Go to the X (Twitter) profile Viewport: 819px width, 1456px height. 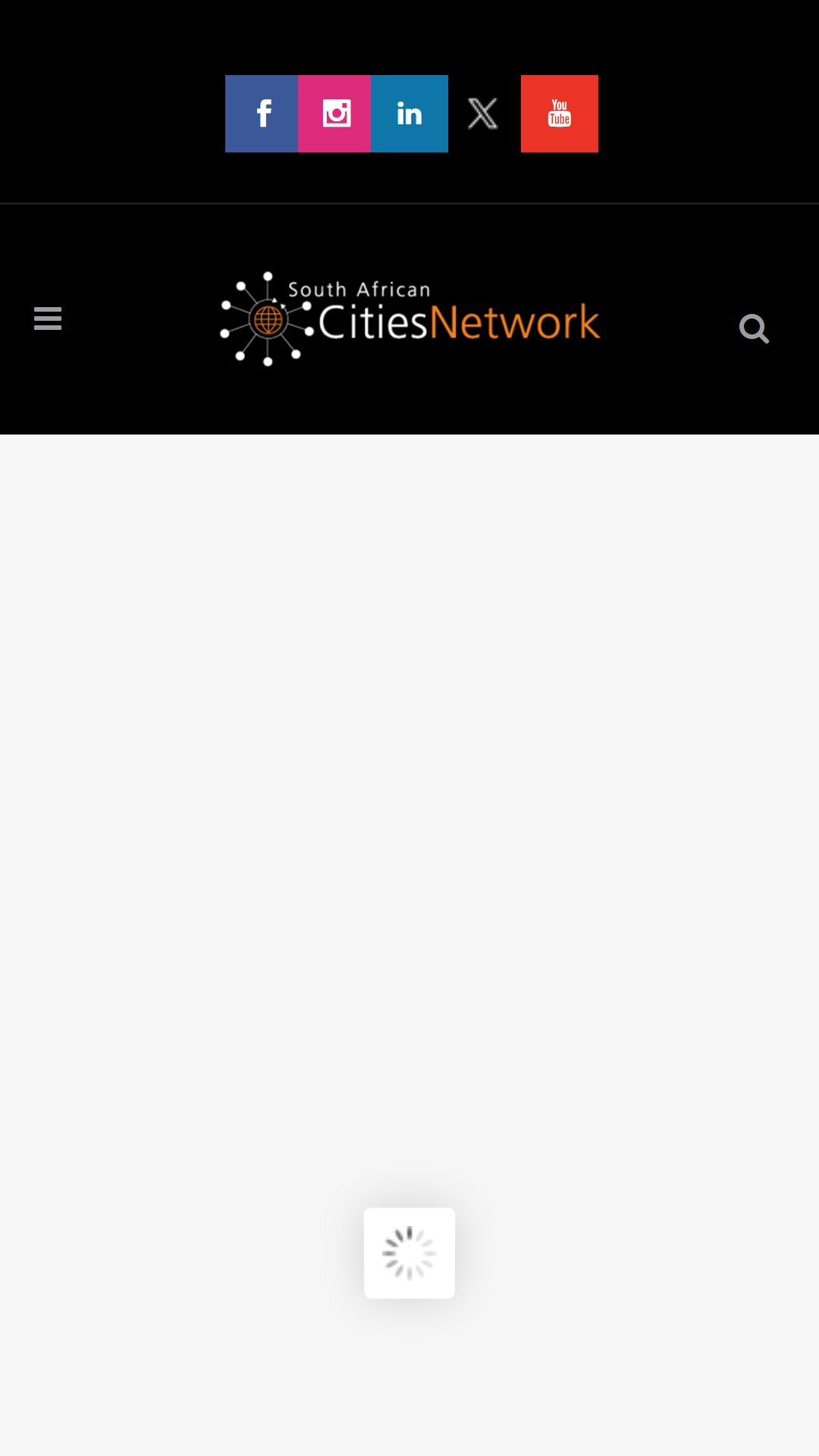(x=483, y=114)
